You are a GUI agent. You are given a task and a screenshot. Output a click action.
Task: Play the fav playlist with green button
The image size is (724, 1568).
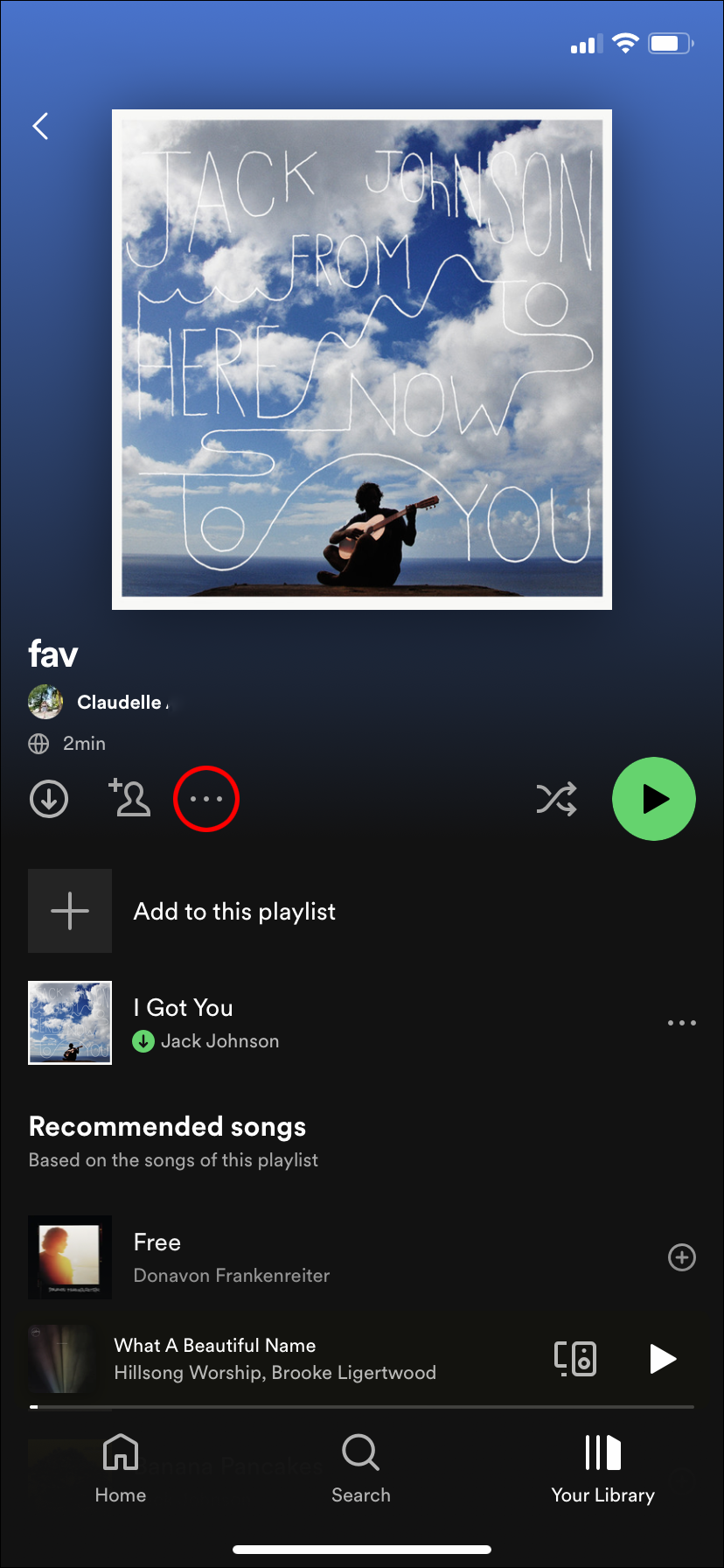(x=653, y=799)
